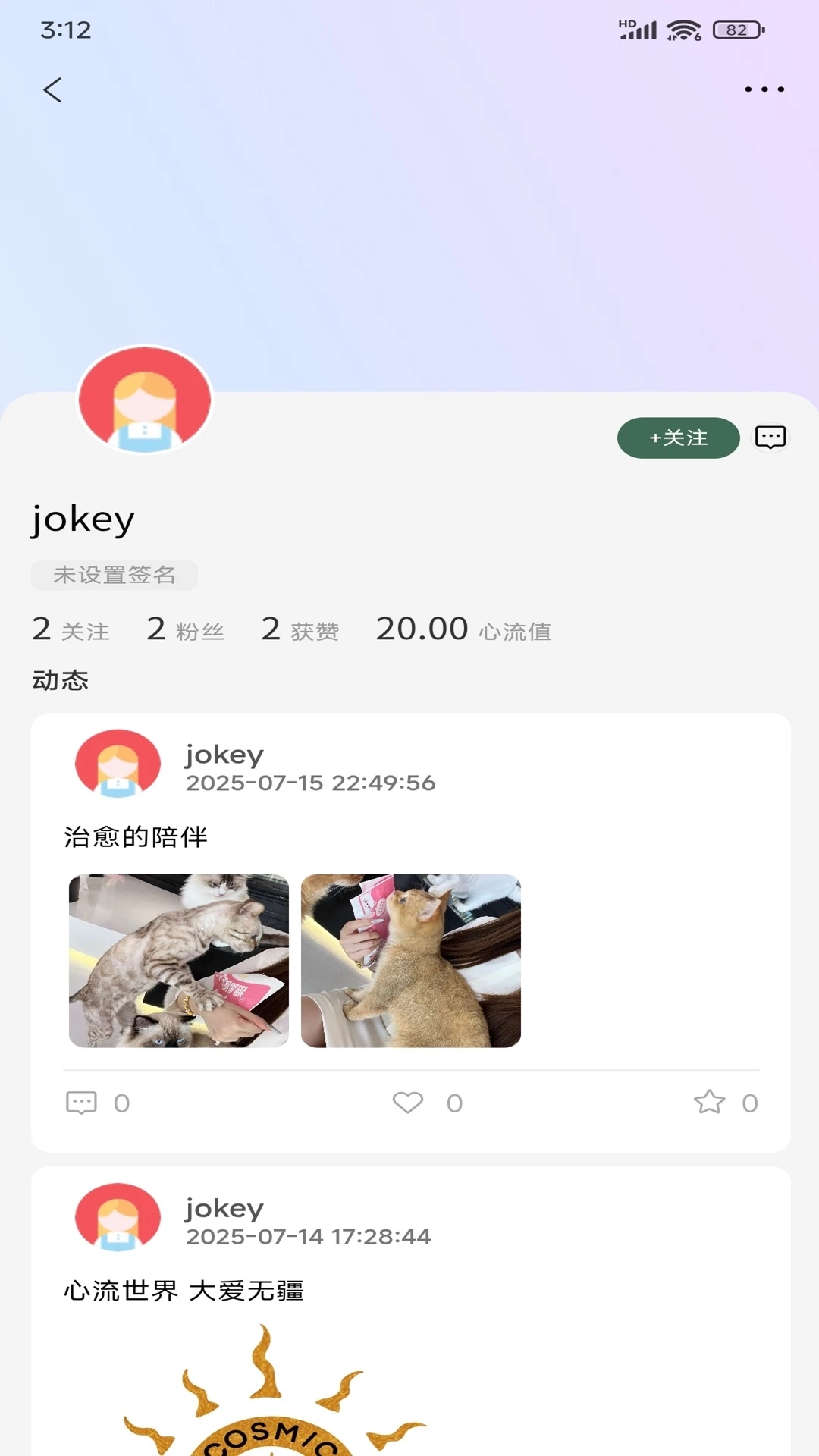The image size is (819, 1456).
Task: Send jokey a private message
Action: [x=770, y=438]
